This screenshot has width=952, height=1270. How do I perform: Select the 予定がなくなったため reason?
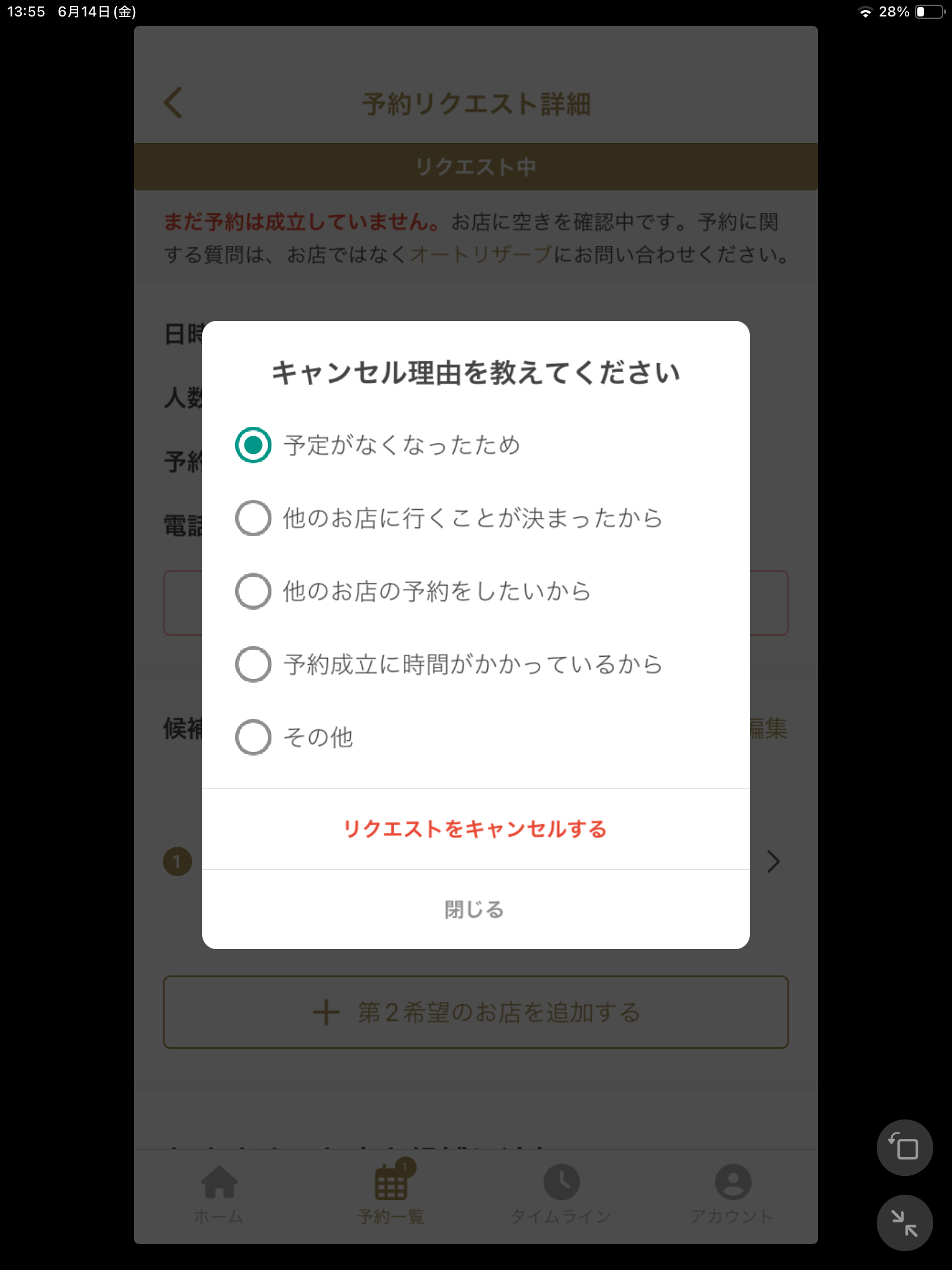click(x=253, y=445)
